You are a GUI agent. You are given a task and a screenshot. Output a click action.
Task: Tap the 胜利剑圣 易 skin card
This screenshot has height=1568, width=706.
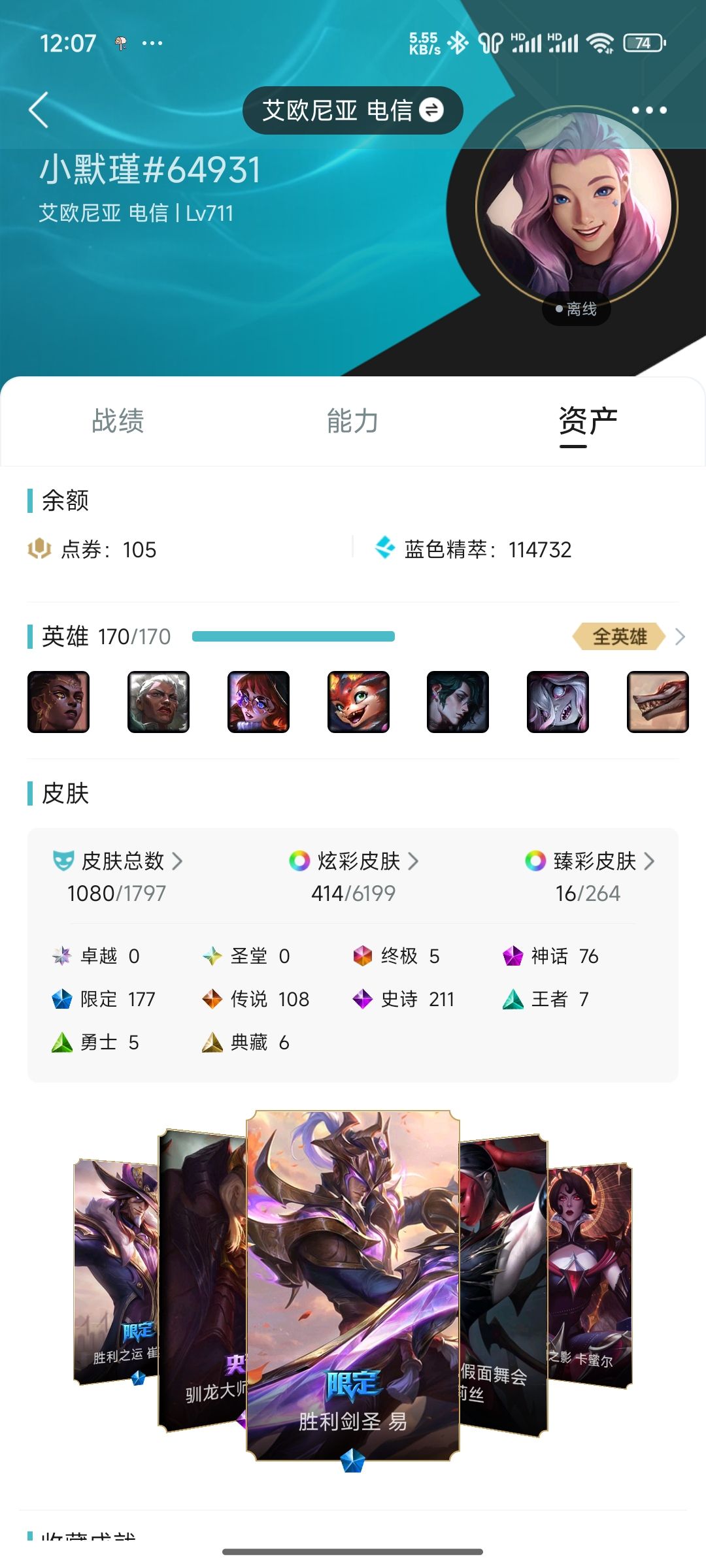353,1285
